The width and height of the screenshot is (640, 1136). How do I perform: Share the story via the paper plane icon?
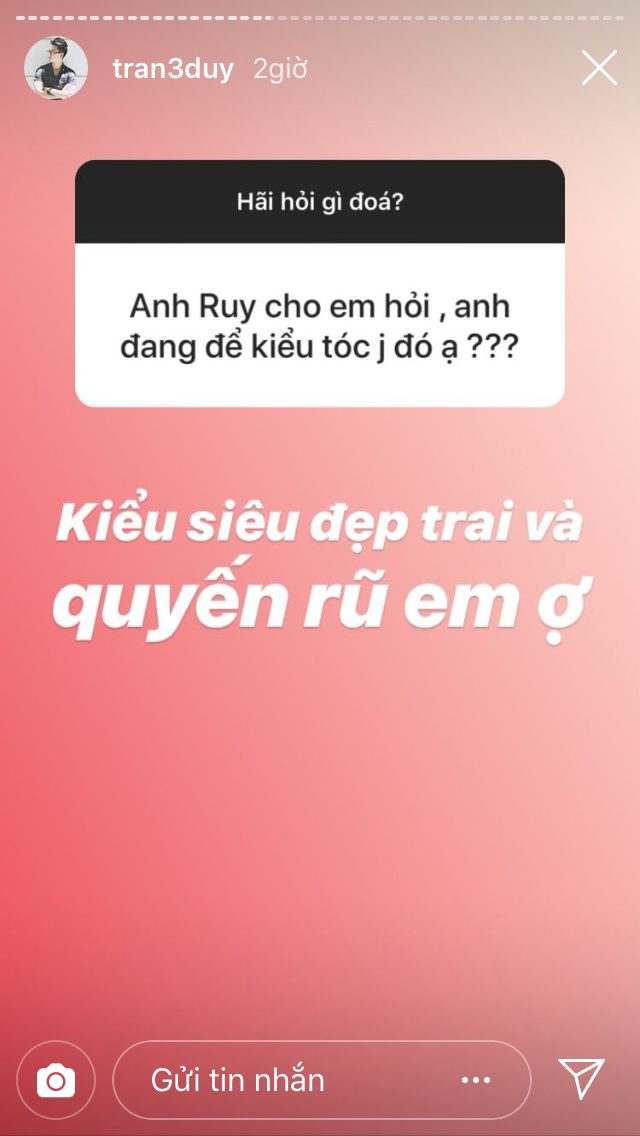tap(582, 1078)
